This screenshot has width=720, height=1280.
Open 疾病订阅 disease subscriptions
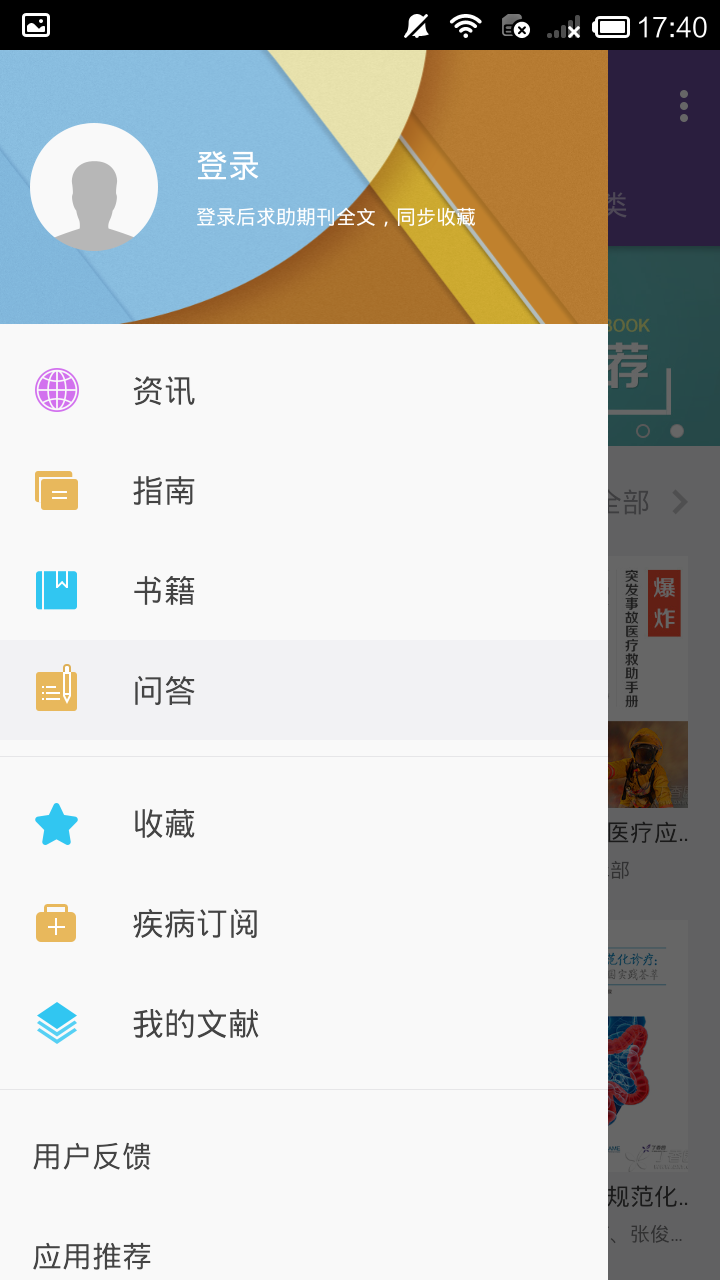tap(304, 924)
